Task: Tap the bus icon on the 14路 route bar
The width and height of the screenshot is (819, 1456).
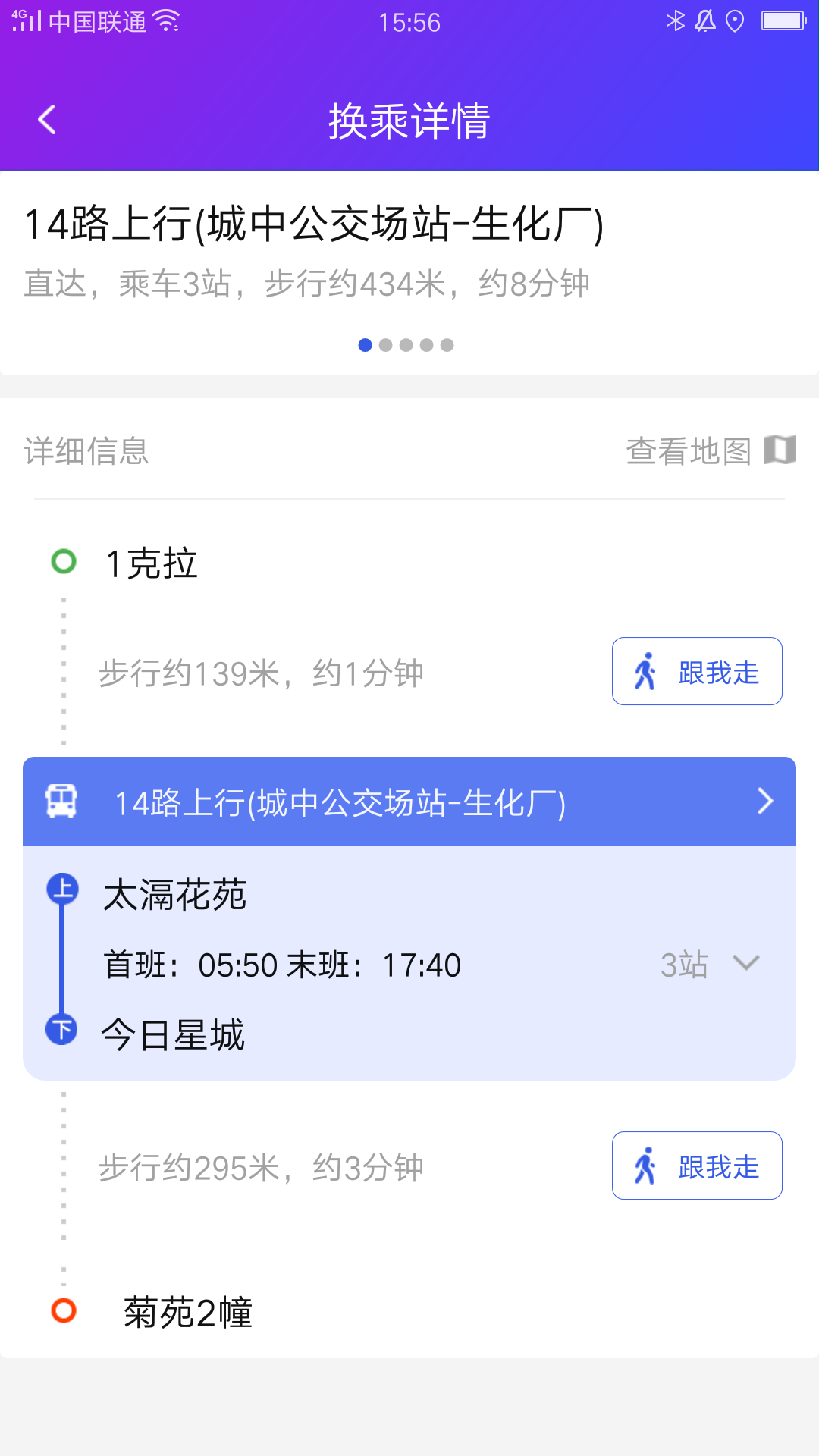Action: [x=61, y=801]
